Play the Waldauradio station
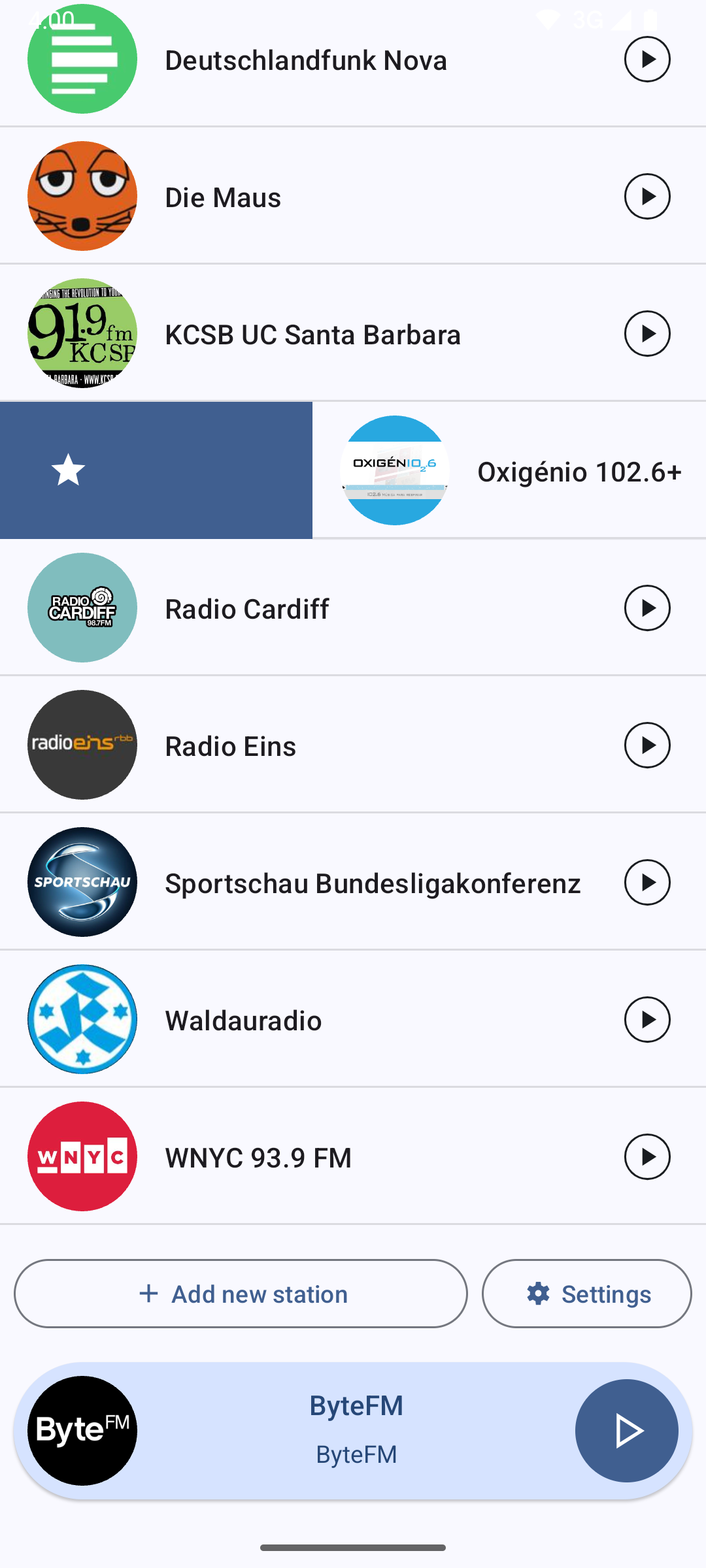The width and height of the screenshot is (706, 1568). click(647, 1020)
